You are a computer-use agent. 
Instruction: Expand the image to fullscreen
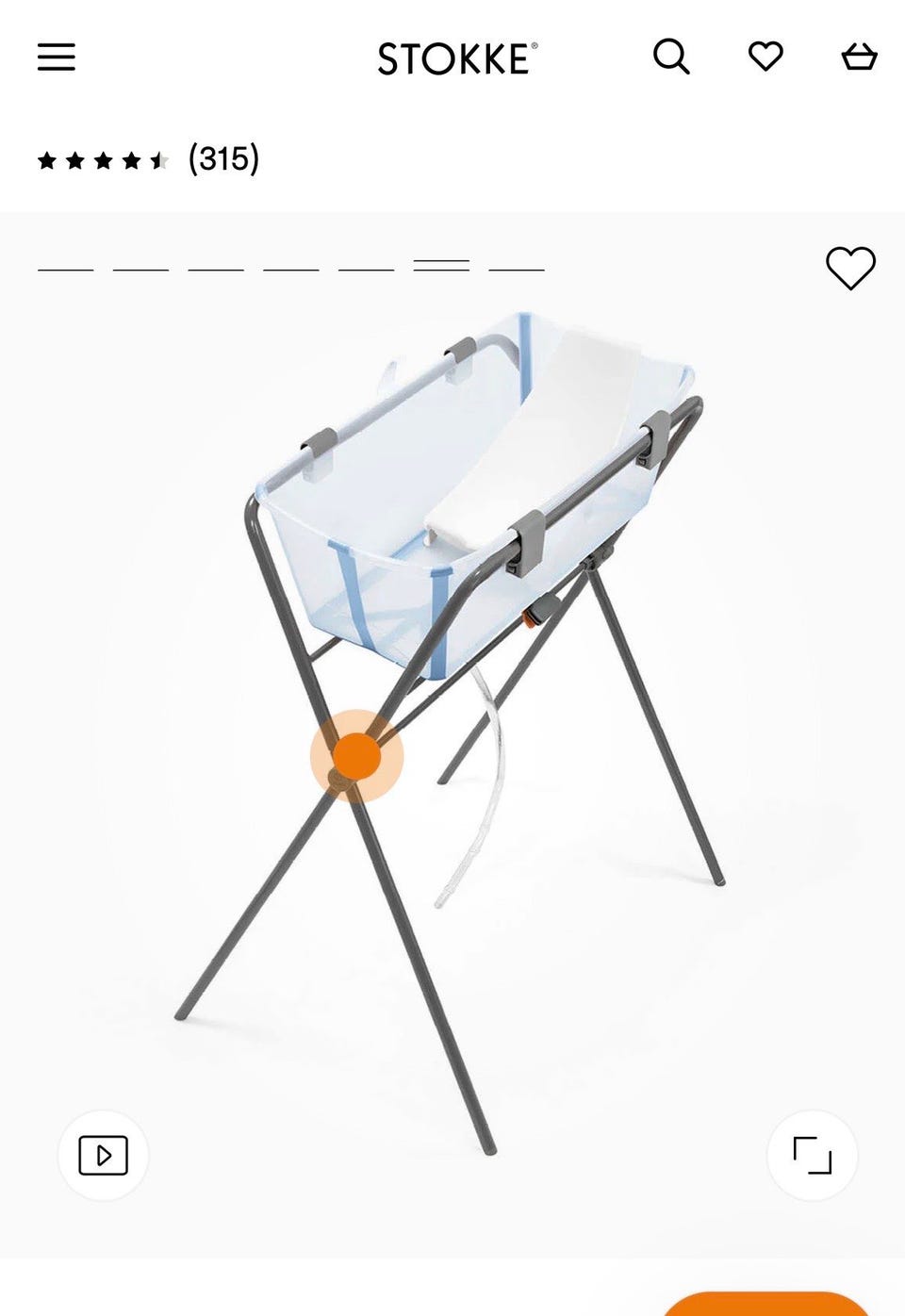pyautogui.click(x=812, y=1155)
